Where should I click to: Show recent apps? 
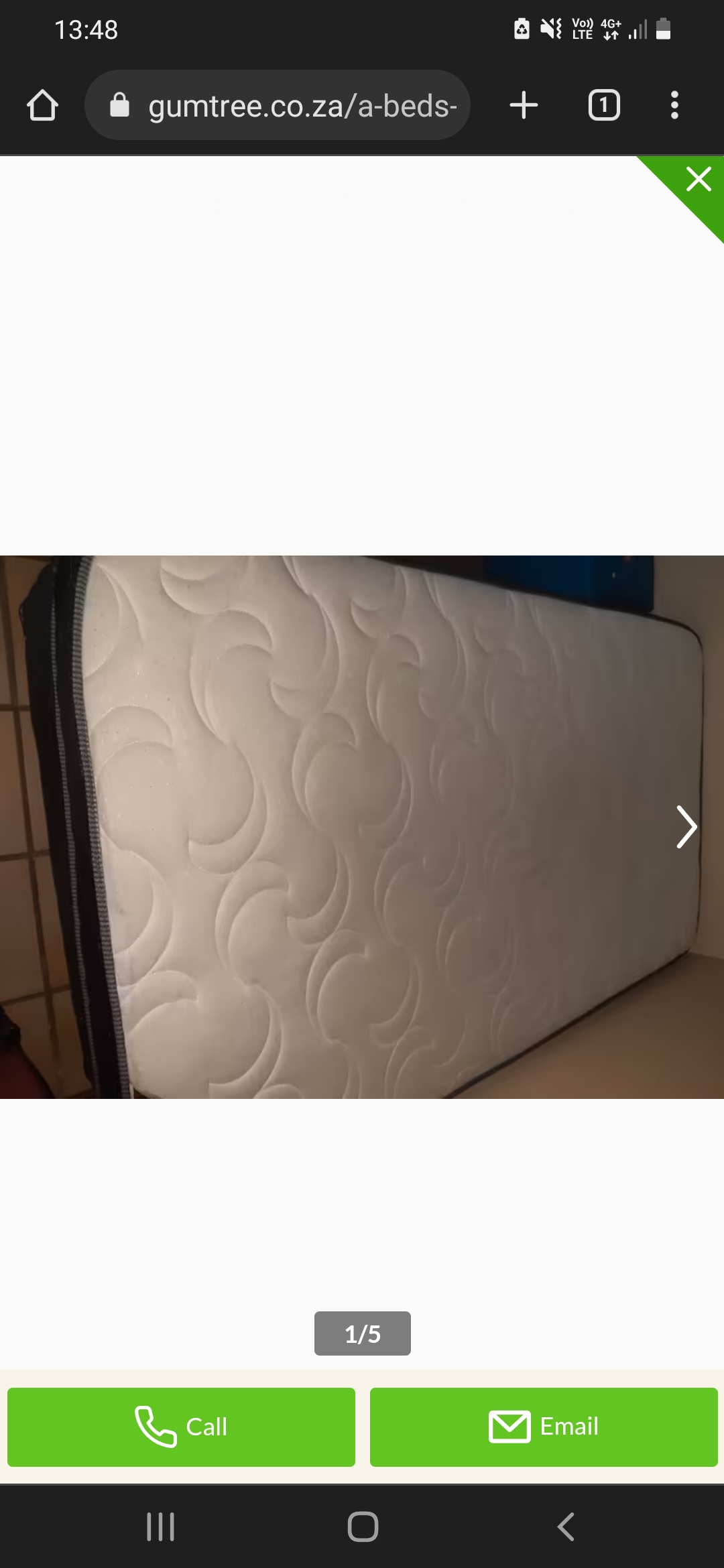tap(161, 1527)
